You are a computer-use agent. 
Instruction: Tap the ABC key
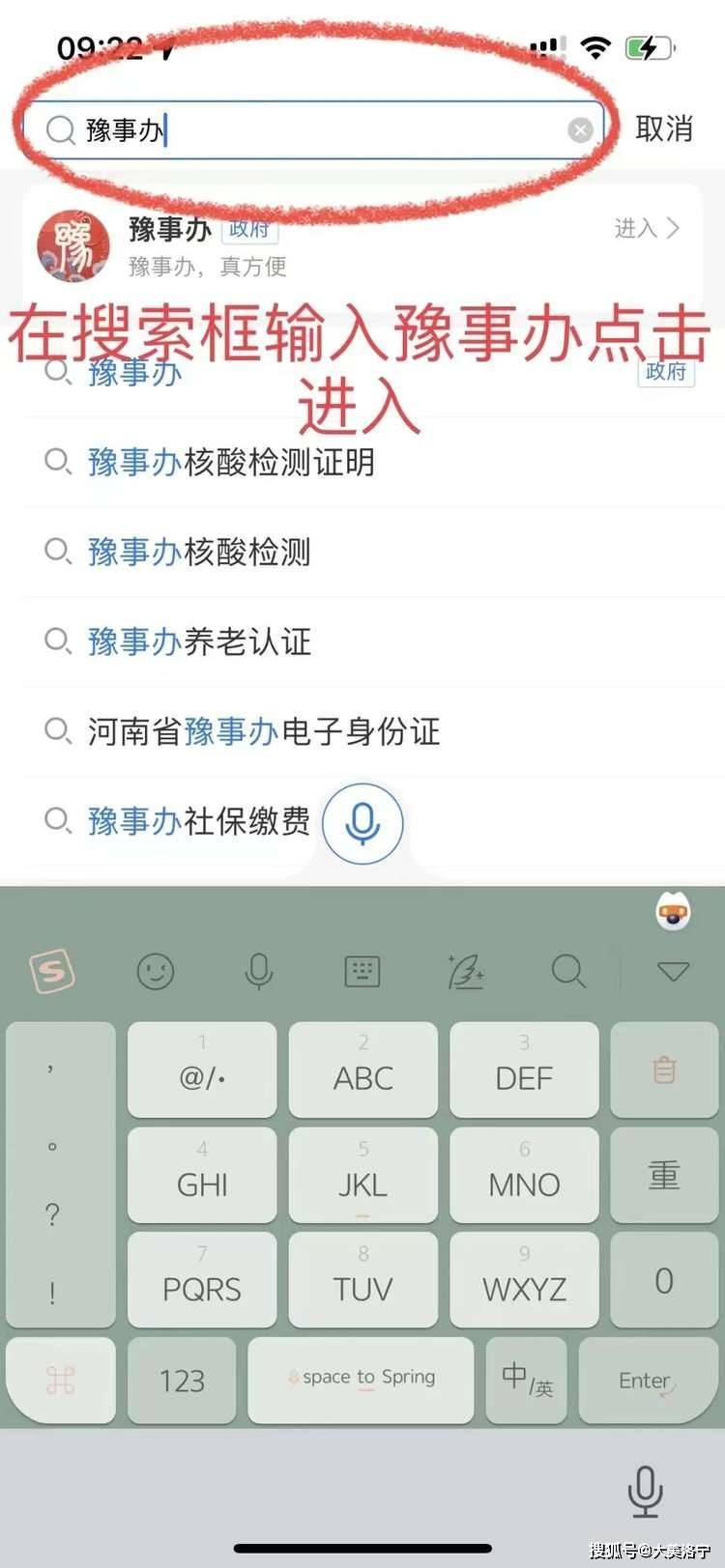363,1070
